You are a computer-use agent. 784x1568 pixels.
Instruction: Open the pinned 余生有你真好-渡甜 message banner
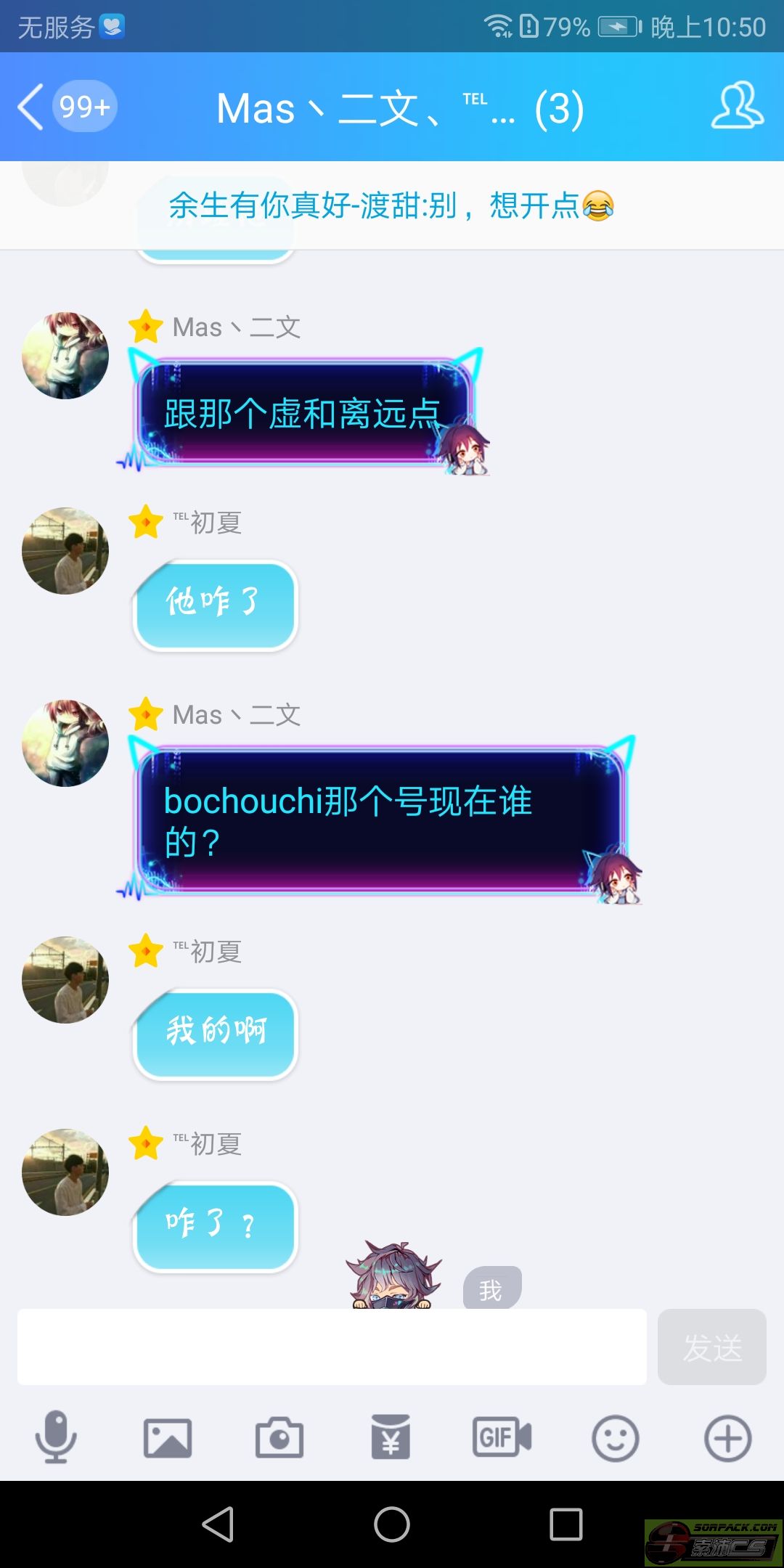(x=392, y=205)
